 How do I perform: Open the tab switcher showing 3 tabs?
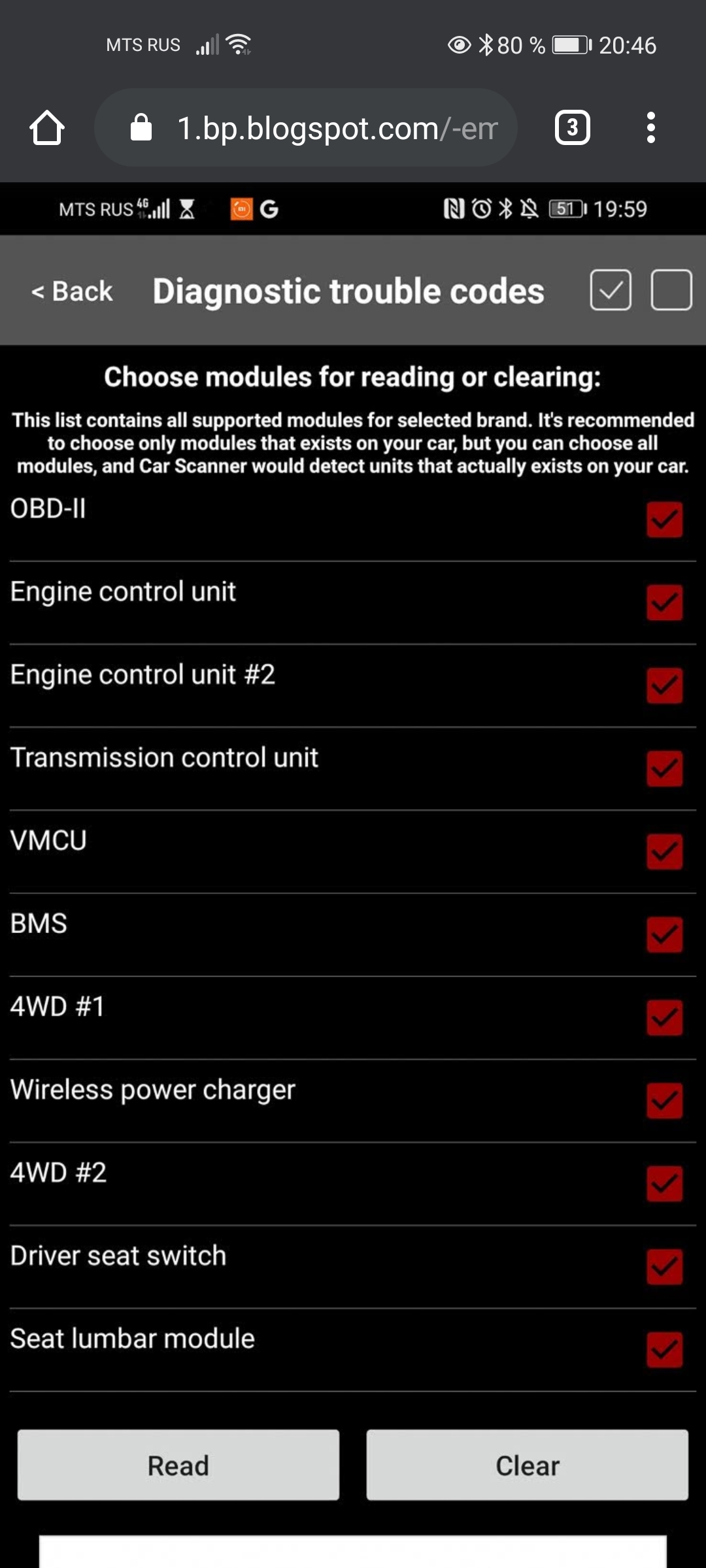572,127
